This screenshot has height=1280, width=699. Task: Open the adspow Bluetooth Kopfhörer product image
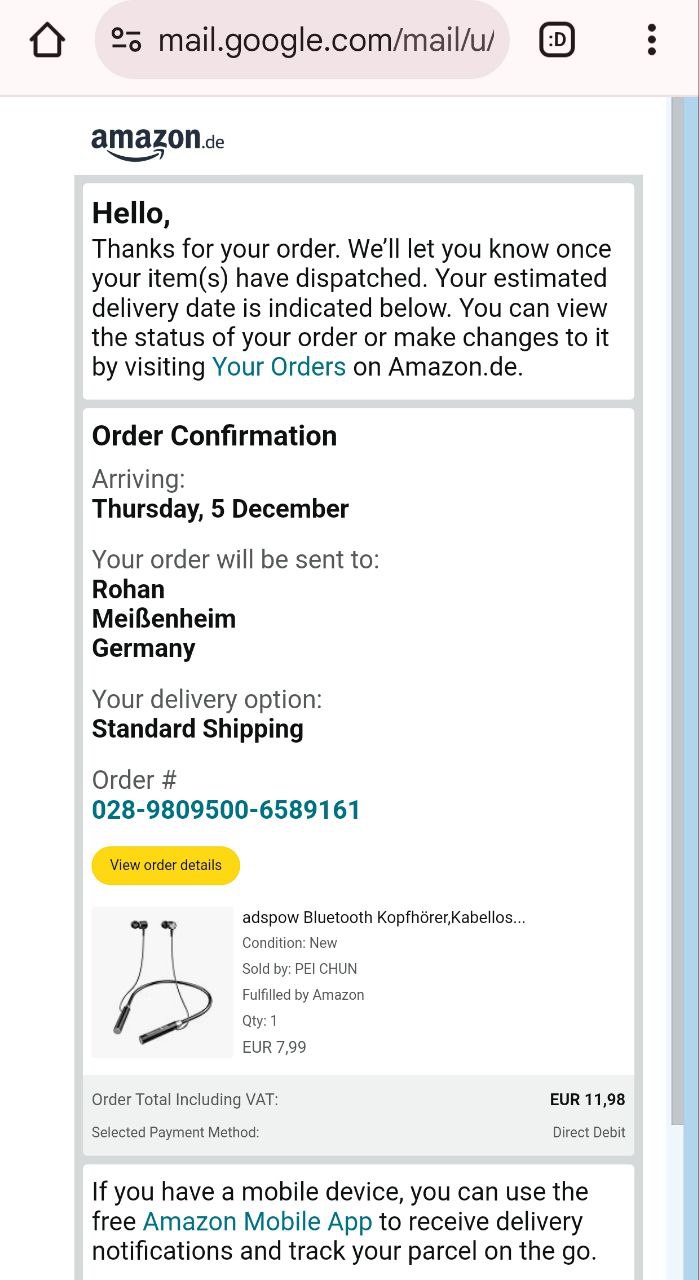click(x=162, y=982)
